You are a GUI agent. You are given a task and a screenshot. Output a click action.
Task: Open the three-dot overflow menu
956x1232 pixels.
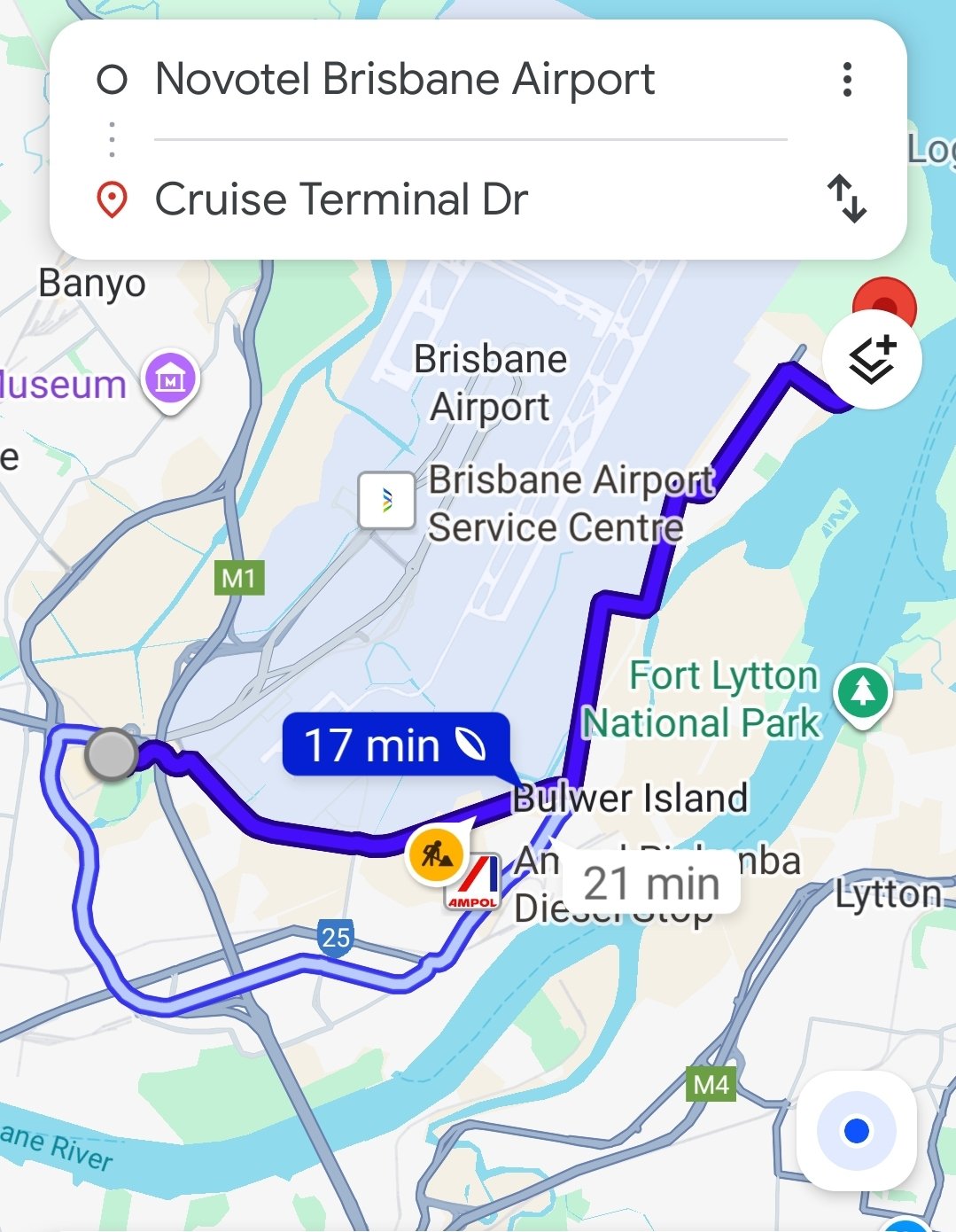(x=847, y=80)
